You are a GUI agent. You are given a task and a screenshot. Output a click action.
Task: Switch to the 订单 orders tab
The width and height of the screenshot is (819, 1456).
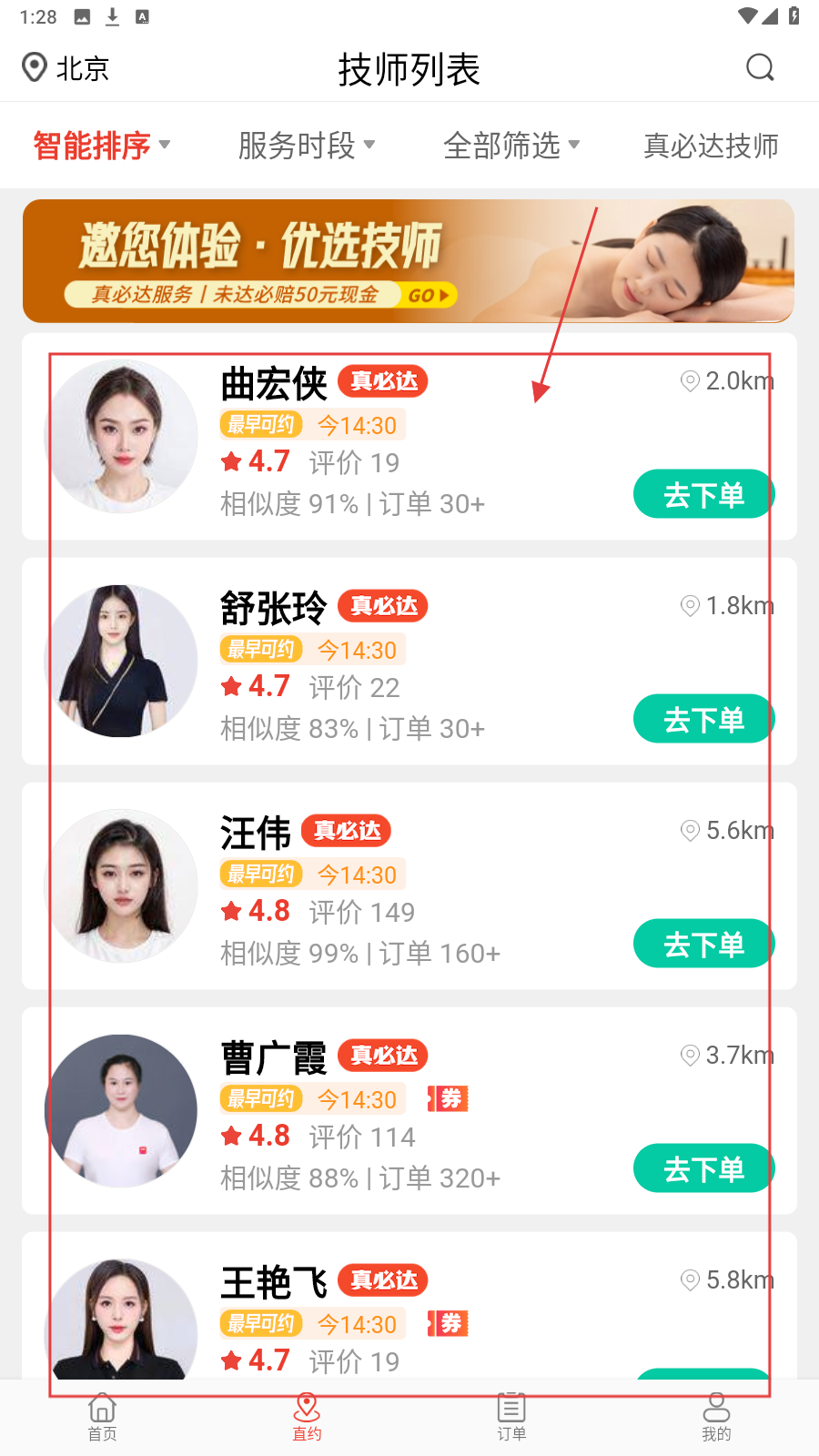[x=511, y=1417]
